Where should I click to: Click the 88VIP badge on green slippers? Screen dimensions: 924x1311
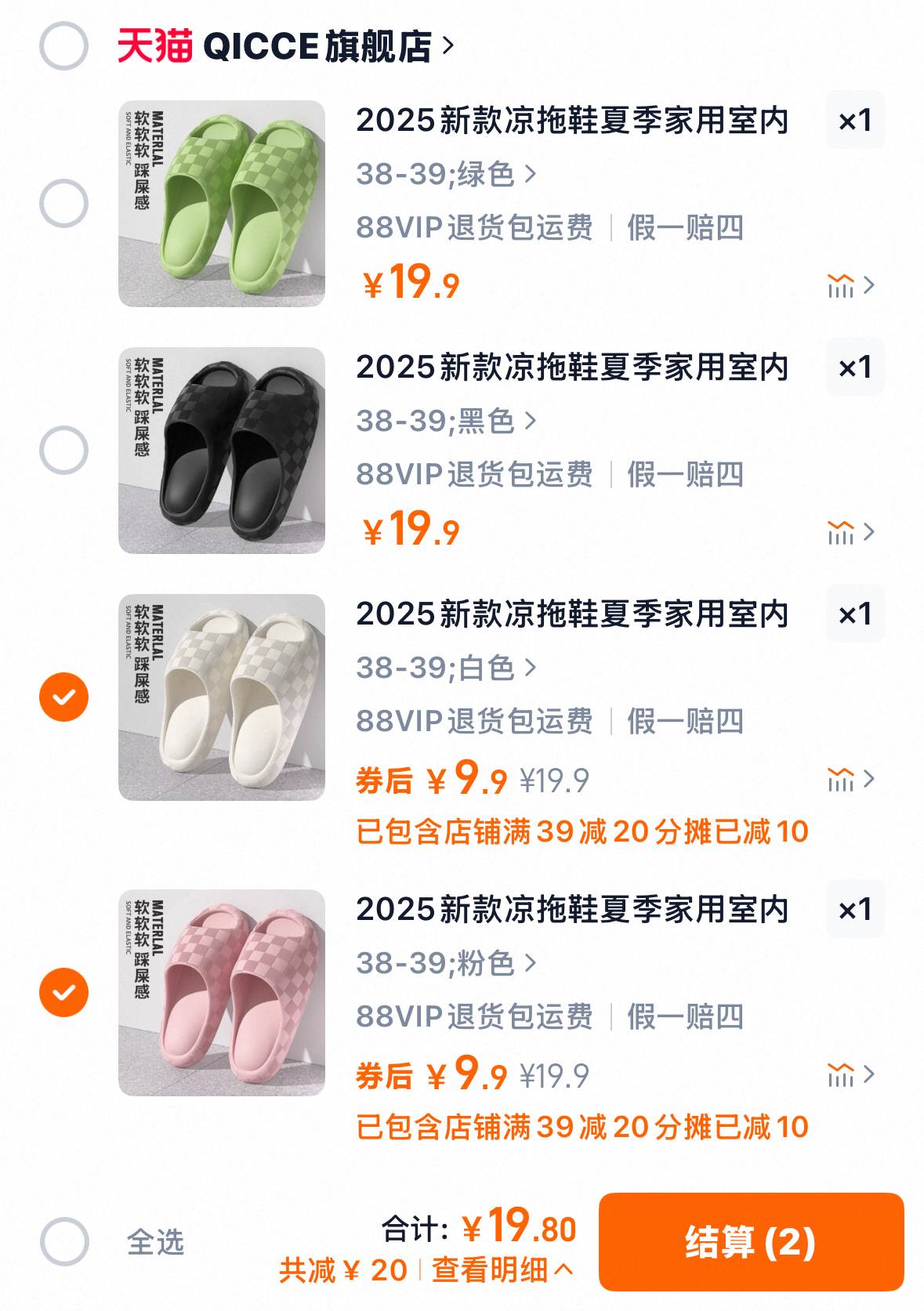tap(400, 229)
